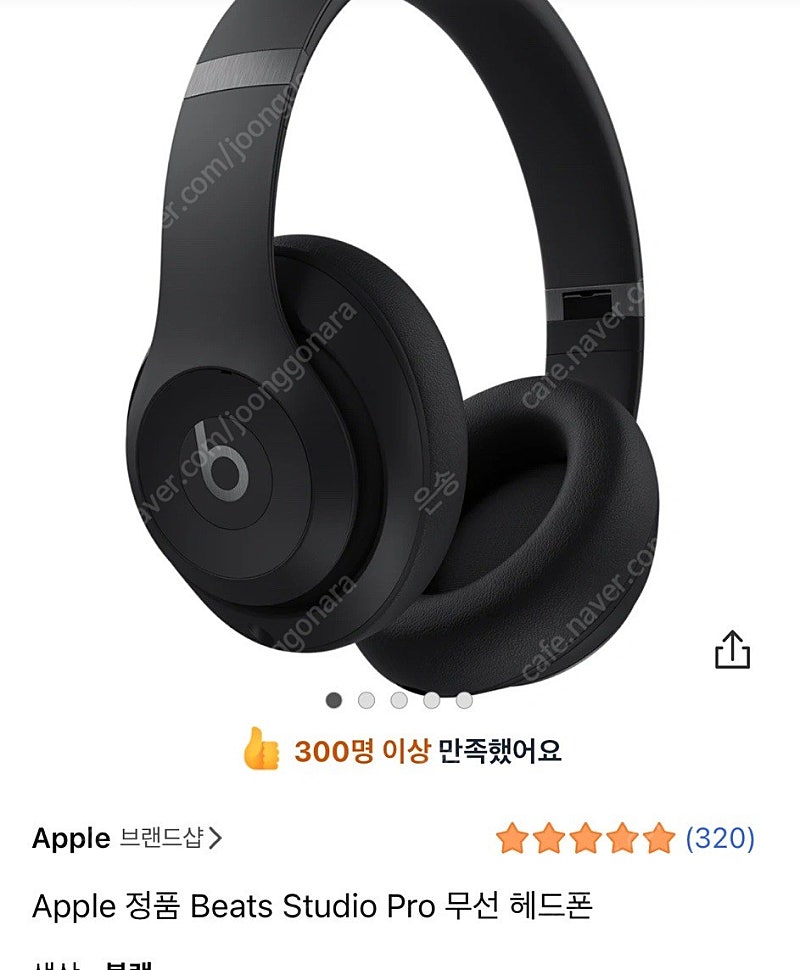Share this product via share icon
800x970 pixels.
pyautogui.click(x=732, y=649)
